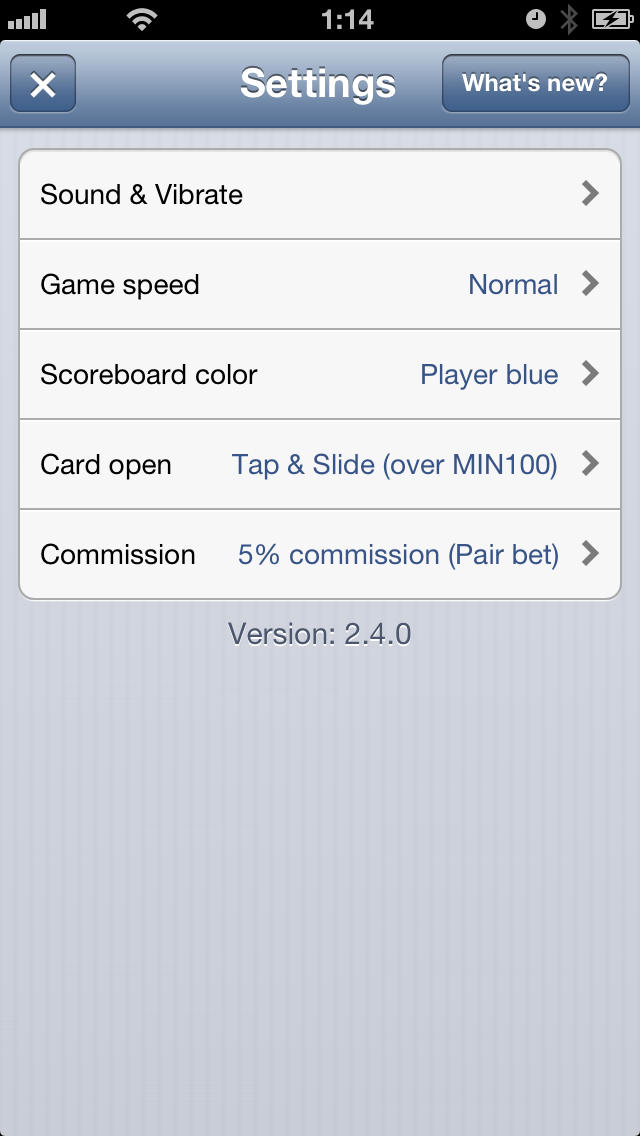Open Sound & Vibrate settings
Viewport: 640px width, 1136px height.
(320, 195)
